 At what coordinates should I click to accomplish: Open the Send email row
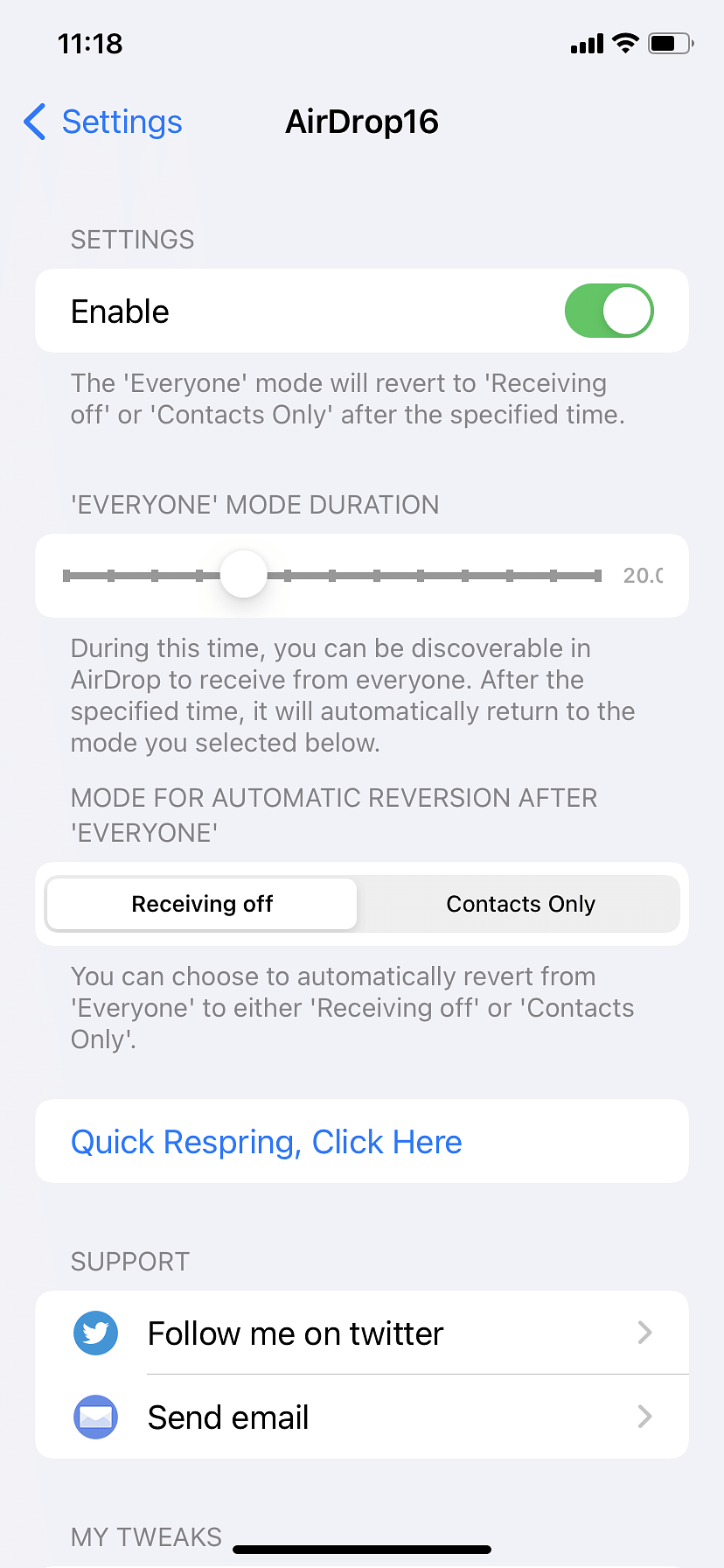pos(362,1417)
